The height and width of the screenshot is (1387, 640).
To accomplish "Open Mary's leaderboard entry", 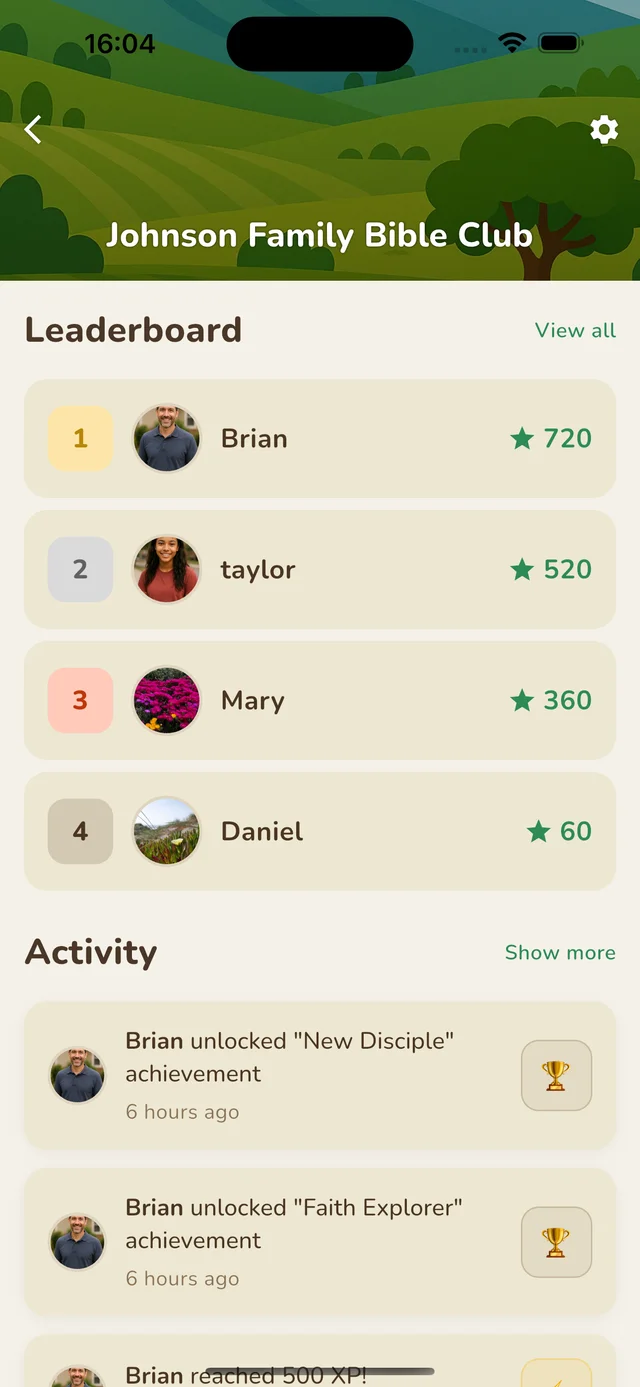I will tap(319, 701).
